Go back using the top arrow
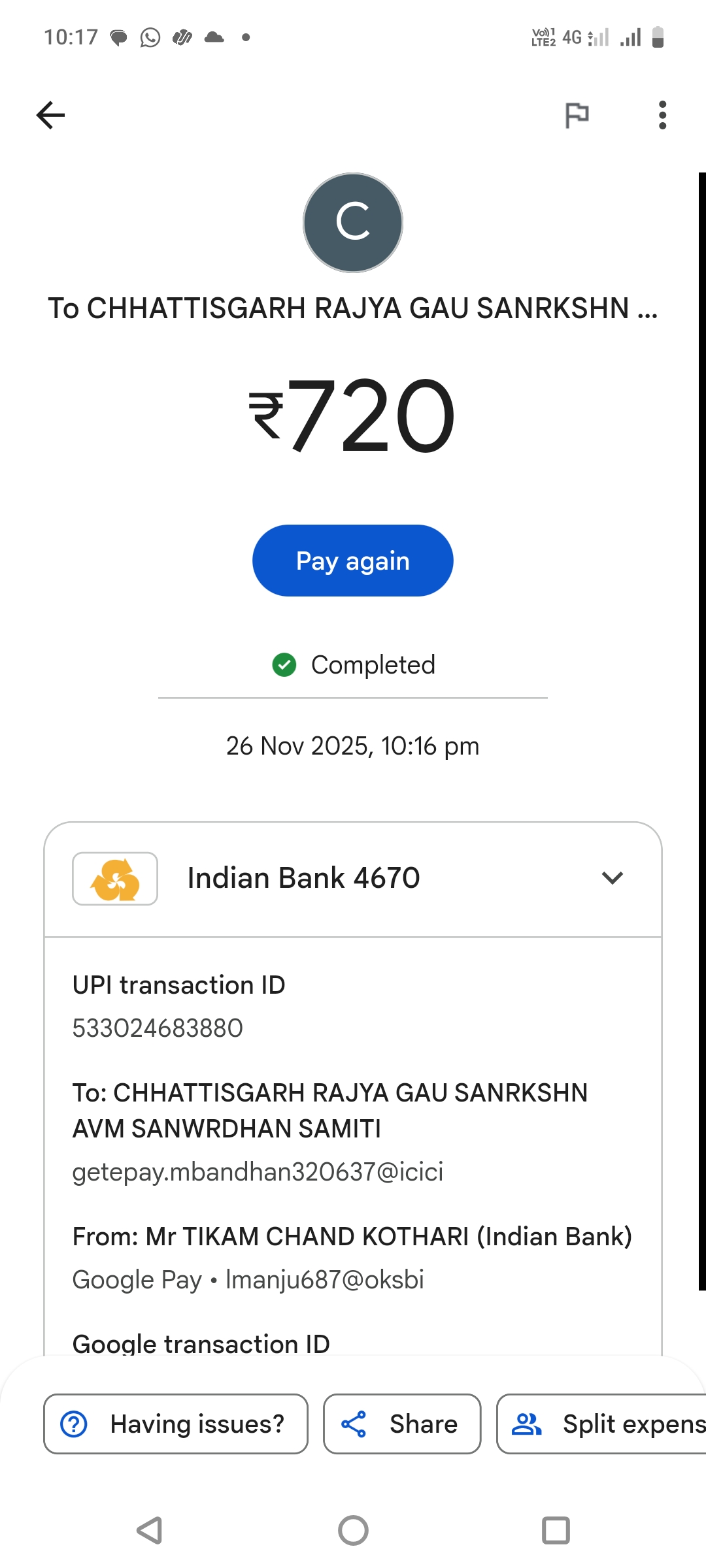 50,116
